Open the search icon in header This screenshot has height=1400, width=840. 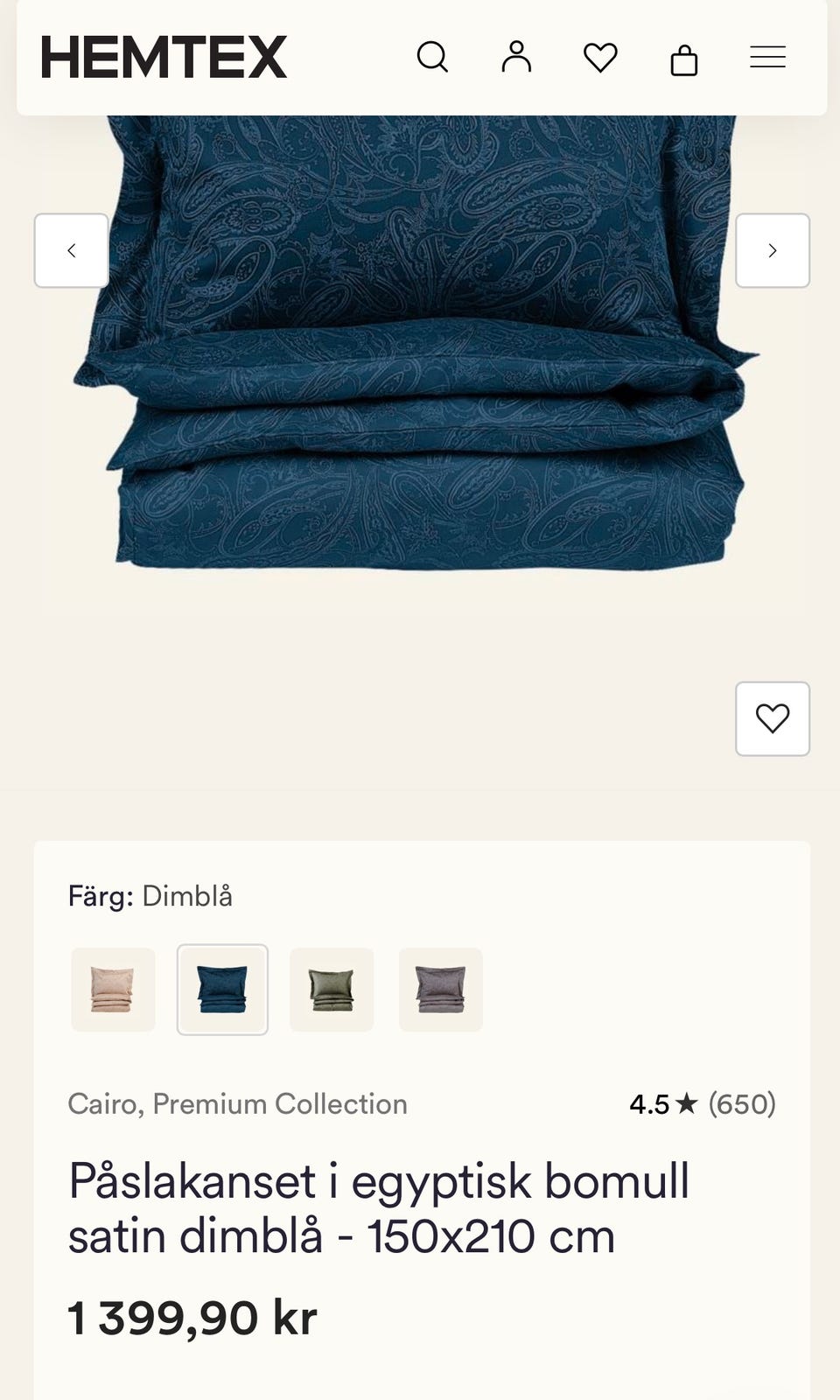pos(432,58)
